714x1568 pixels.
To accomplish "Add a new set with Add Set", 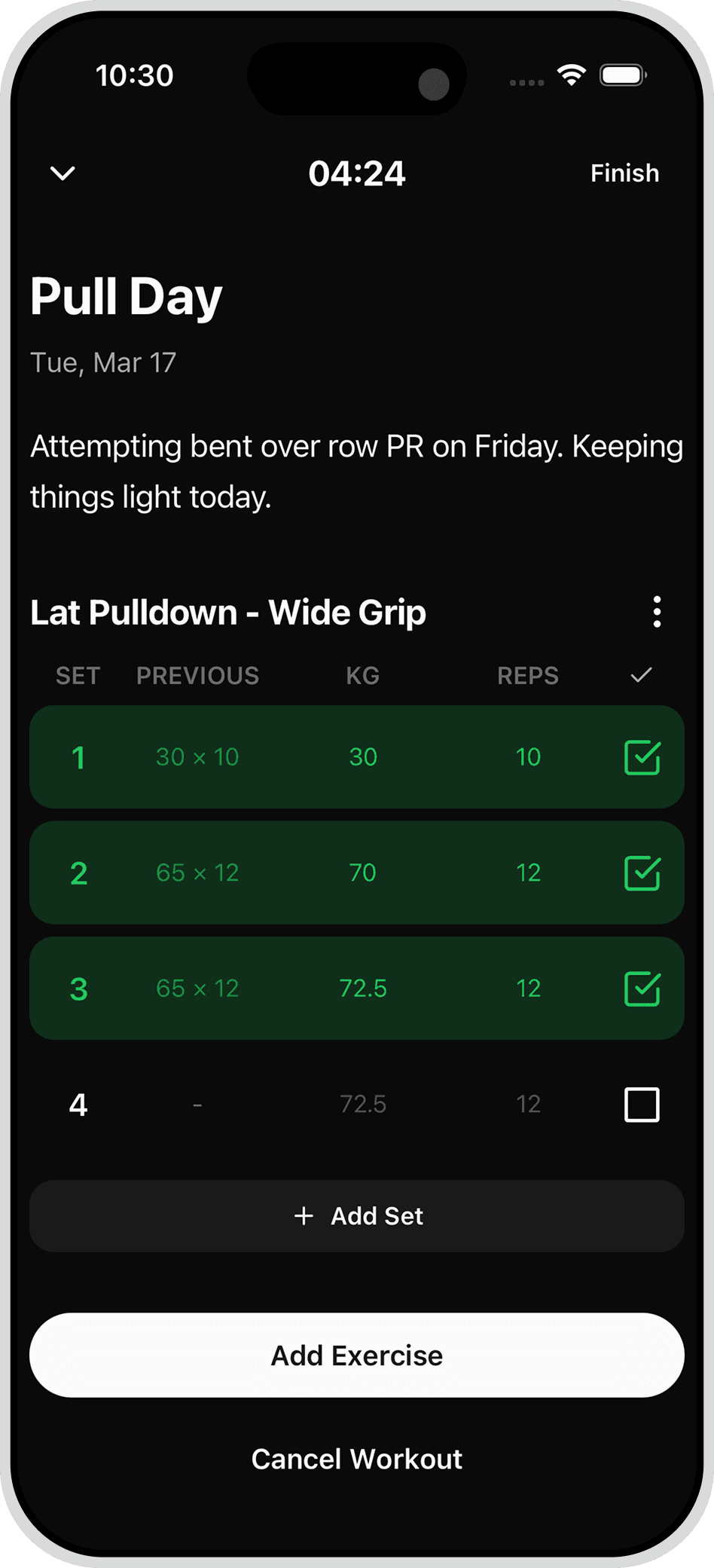I will point(357,1215).
